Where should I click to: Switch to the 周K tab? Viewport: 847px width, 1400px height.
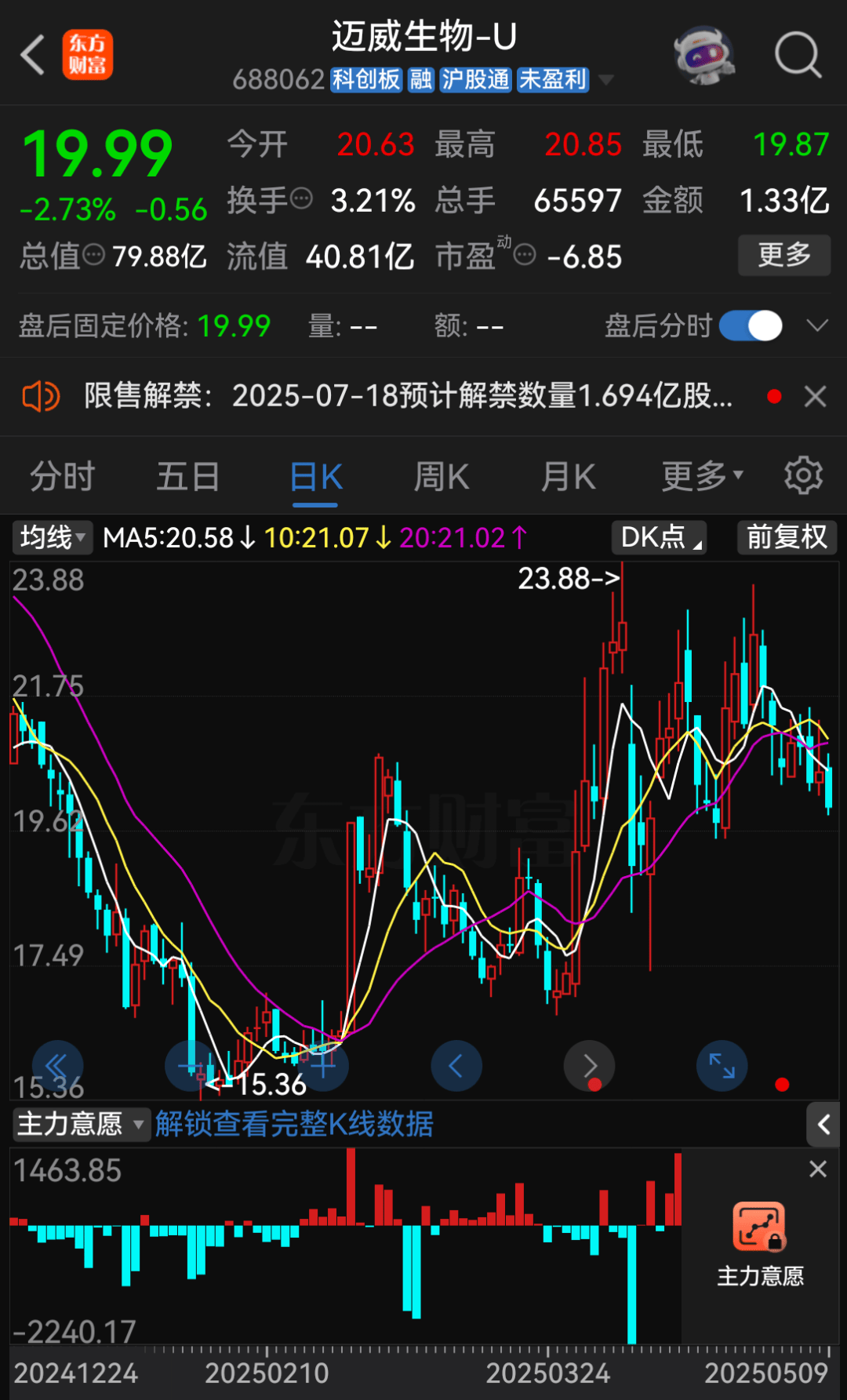pyautogui.click(x=441, y=476)
